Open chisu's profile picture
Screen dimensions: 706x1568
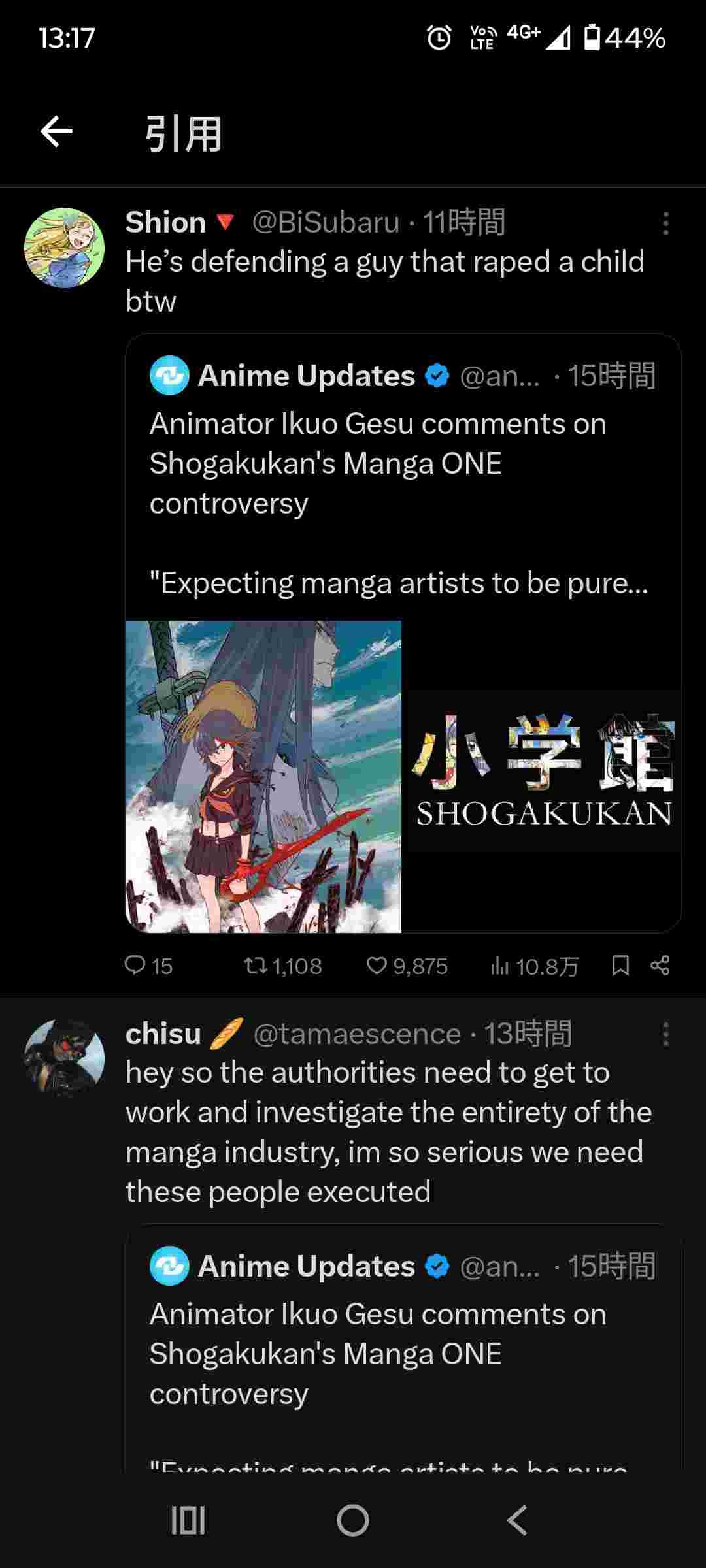pos(64,1058)
